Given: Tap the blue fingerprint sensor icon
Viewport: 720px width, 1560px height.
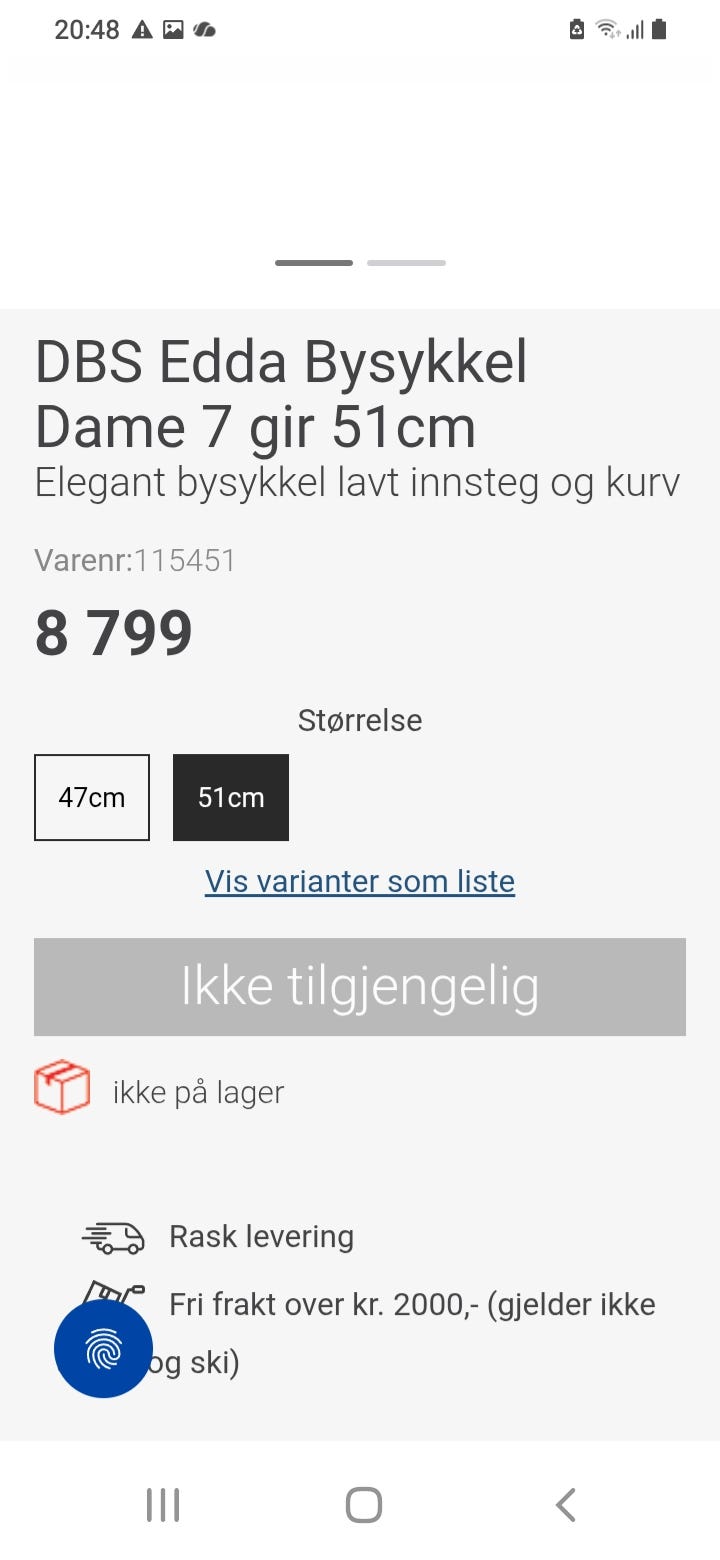Looking at the screenshot, I should click(x=103, y=1348).
